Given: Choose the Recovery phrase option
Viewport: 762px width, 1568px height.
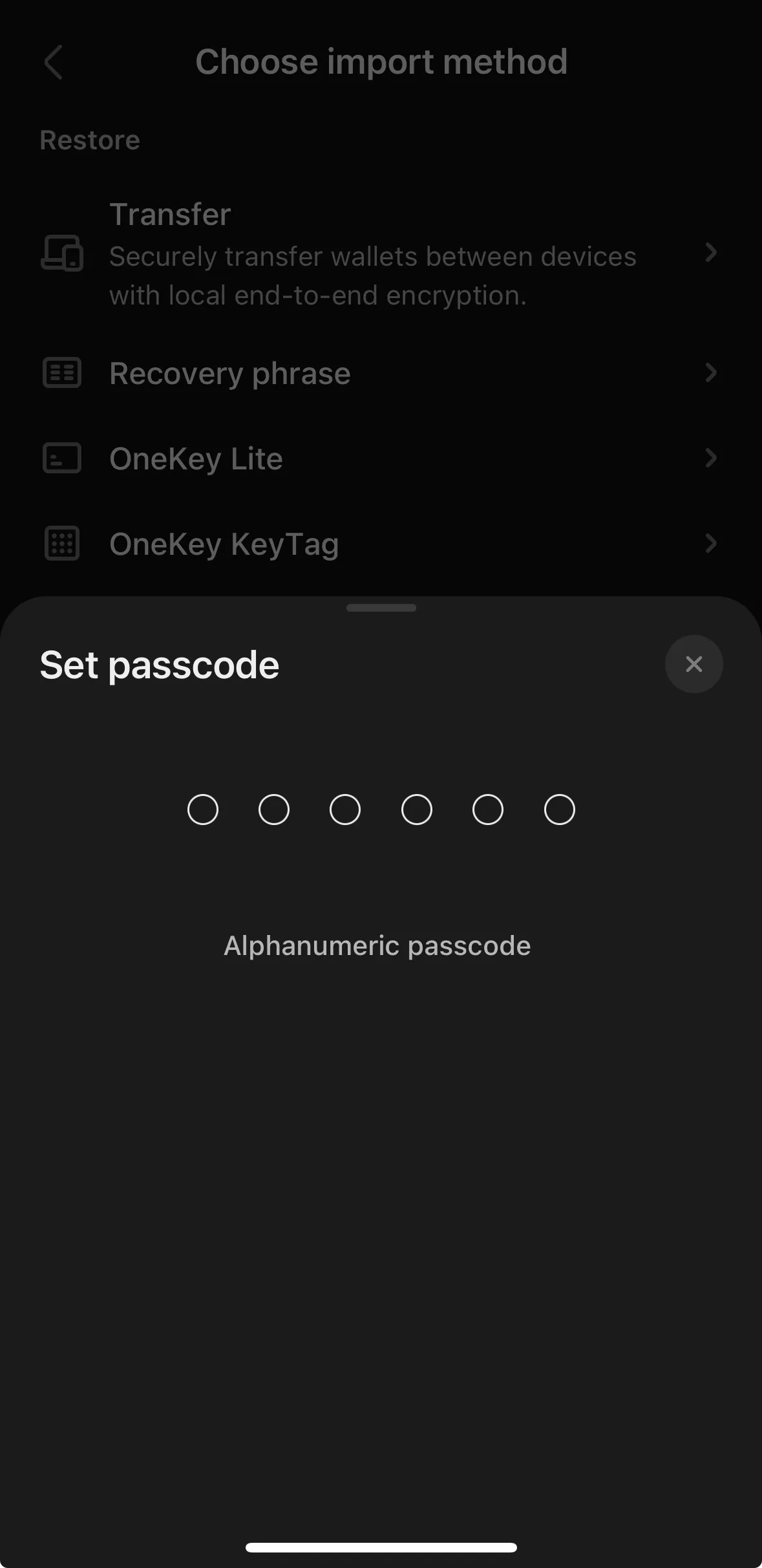Looking at the screenshot, I should [230, 373].
